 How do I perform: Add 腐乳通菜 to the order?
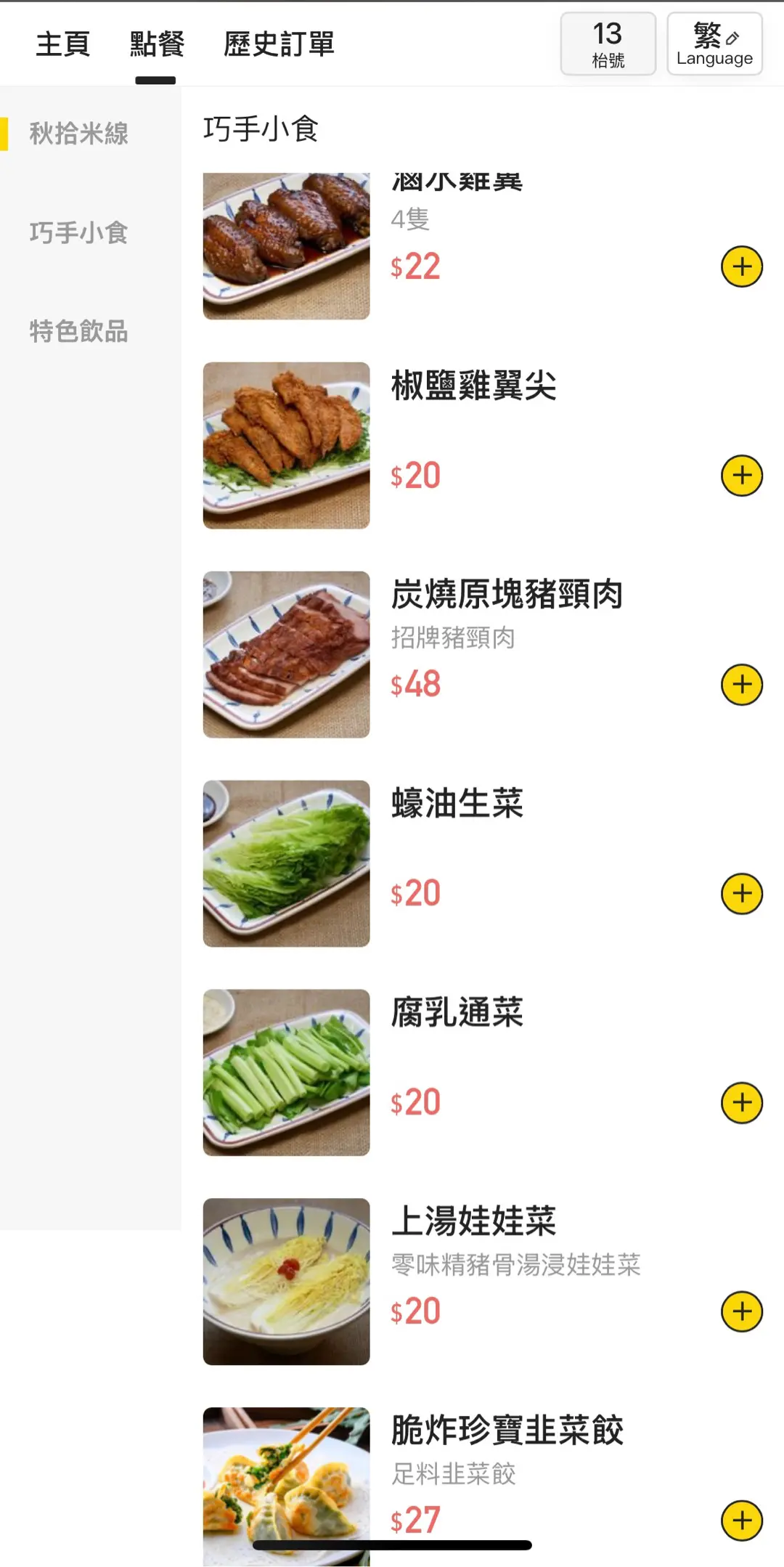point(741,1102)
